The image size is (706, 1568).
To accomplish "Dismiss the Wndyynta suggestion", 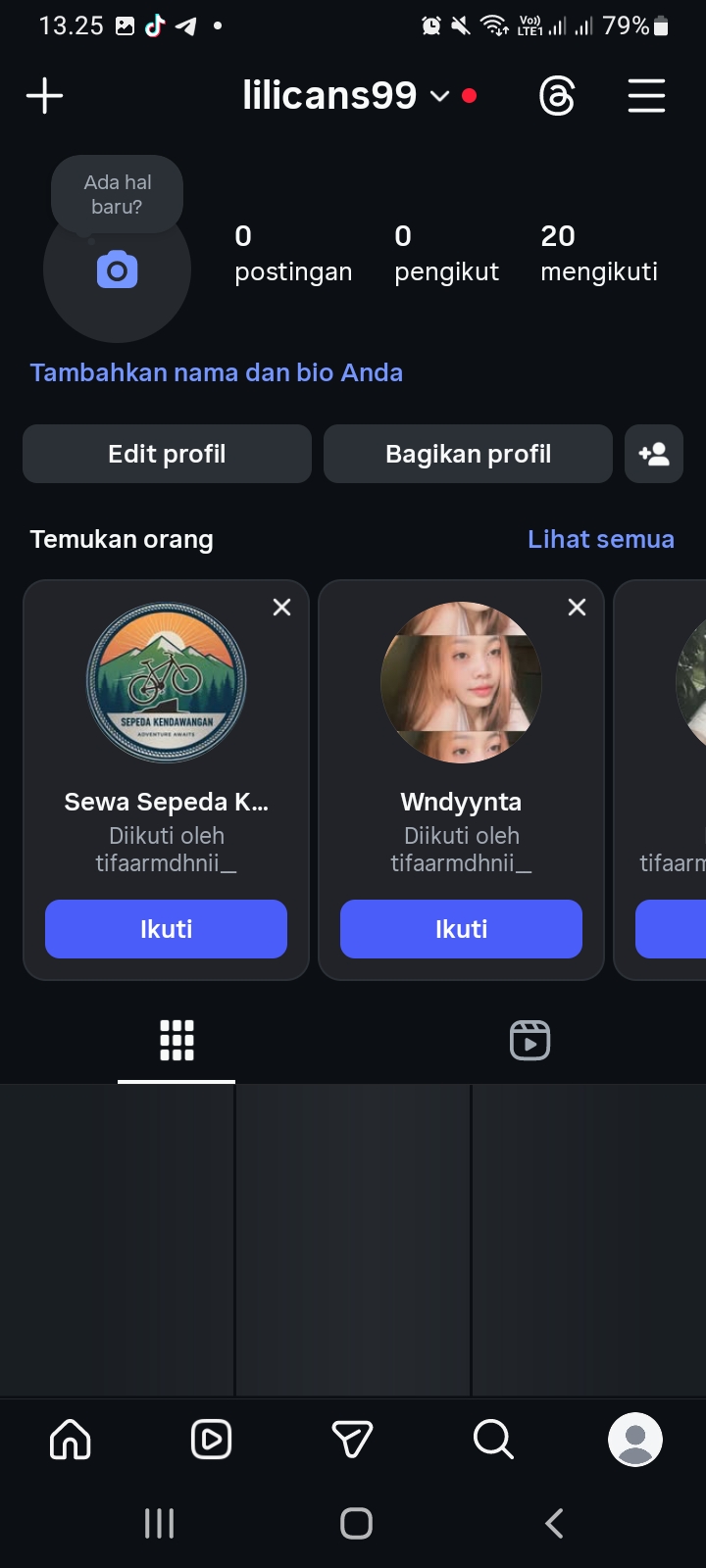I will point(577,608).
